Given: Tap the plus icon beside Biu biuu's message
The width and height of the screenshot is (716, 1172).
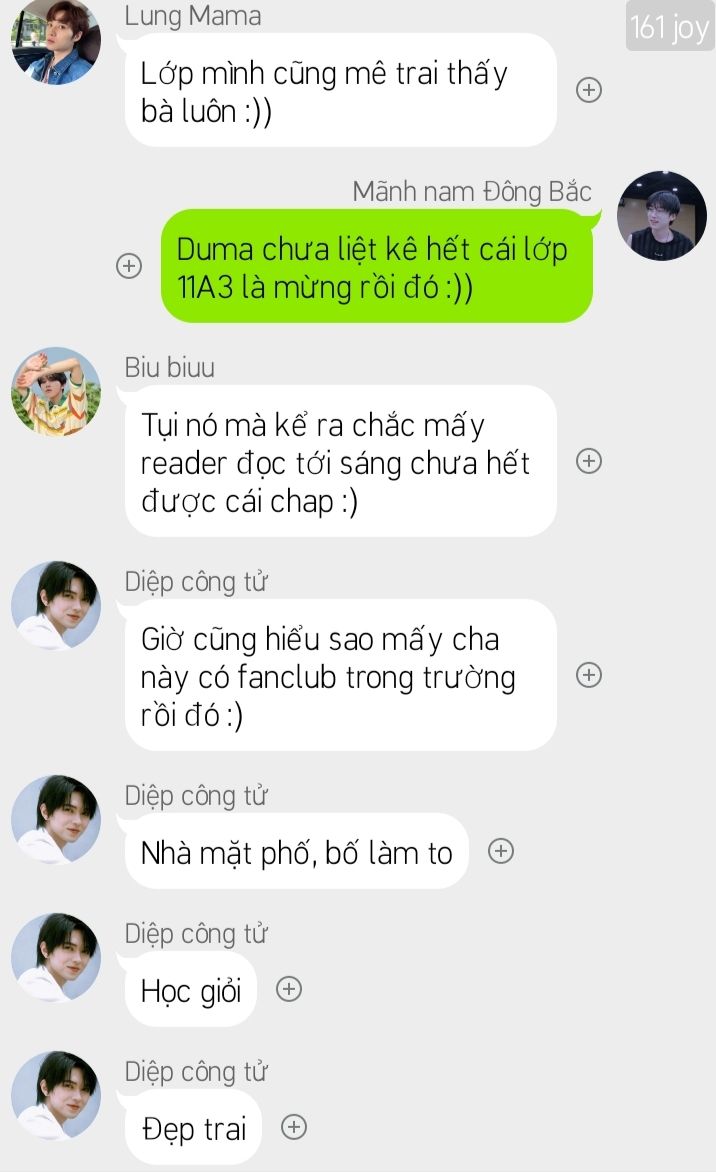Looking at the screenshot, I should [x=589, y=461].
